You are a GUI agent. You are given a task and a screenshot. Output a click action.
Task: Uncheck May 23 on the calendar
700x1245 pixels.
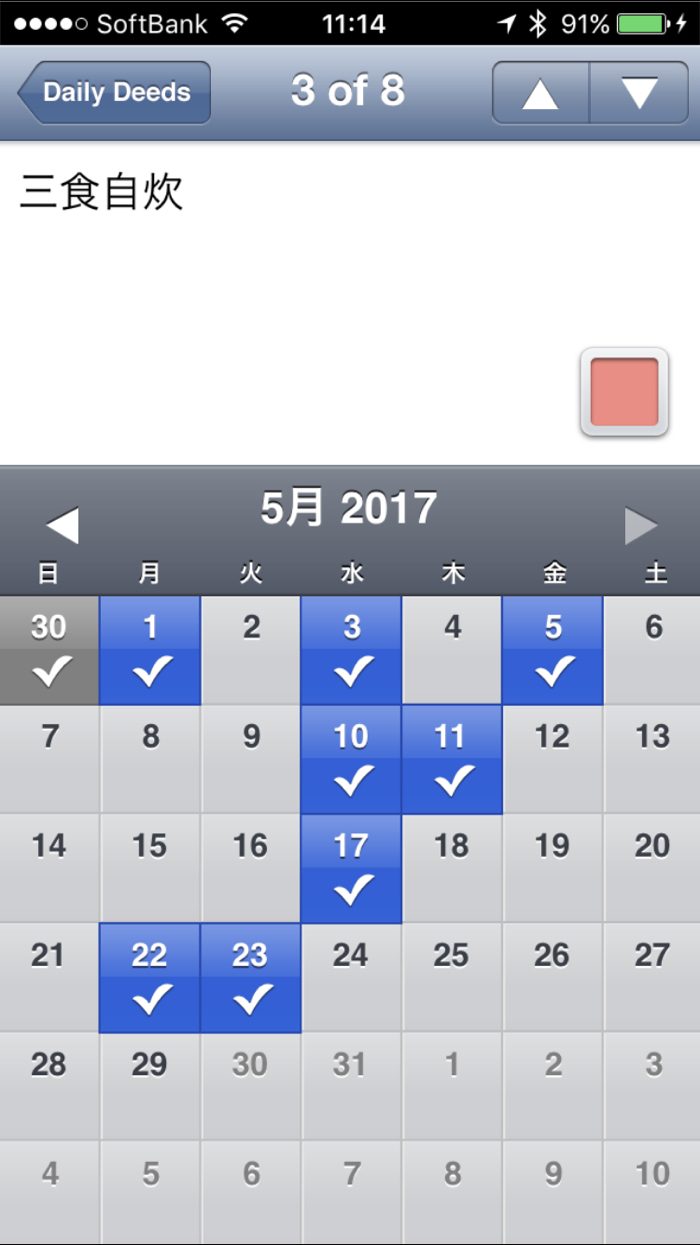(251, 978)
